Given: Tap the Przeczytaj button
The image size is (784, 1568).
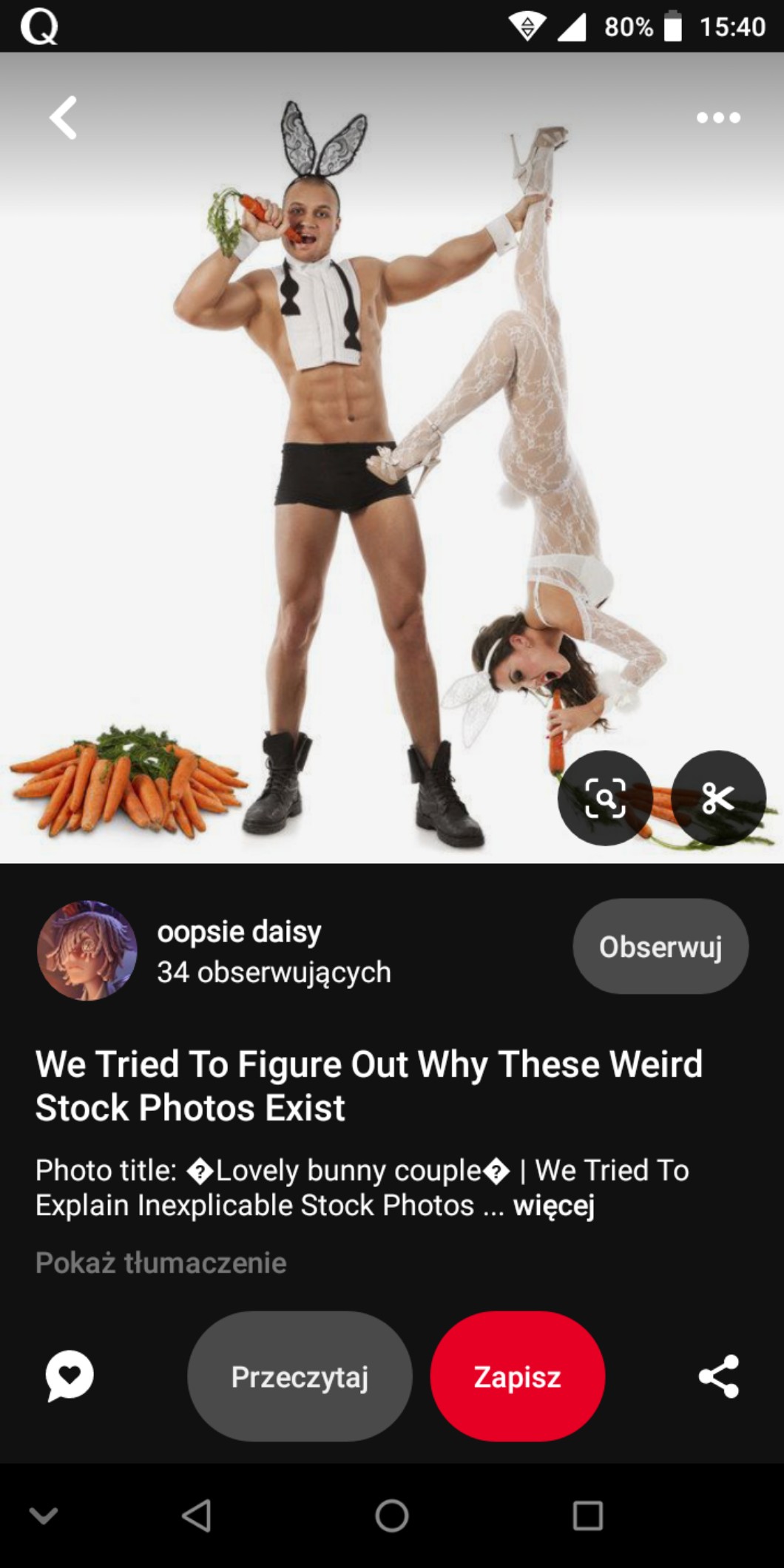Looking at the screenshot, I should [300, 1376].
